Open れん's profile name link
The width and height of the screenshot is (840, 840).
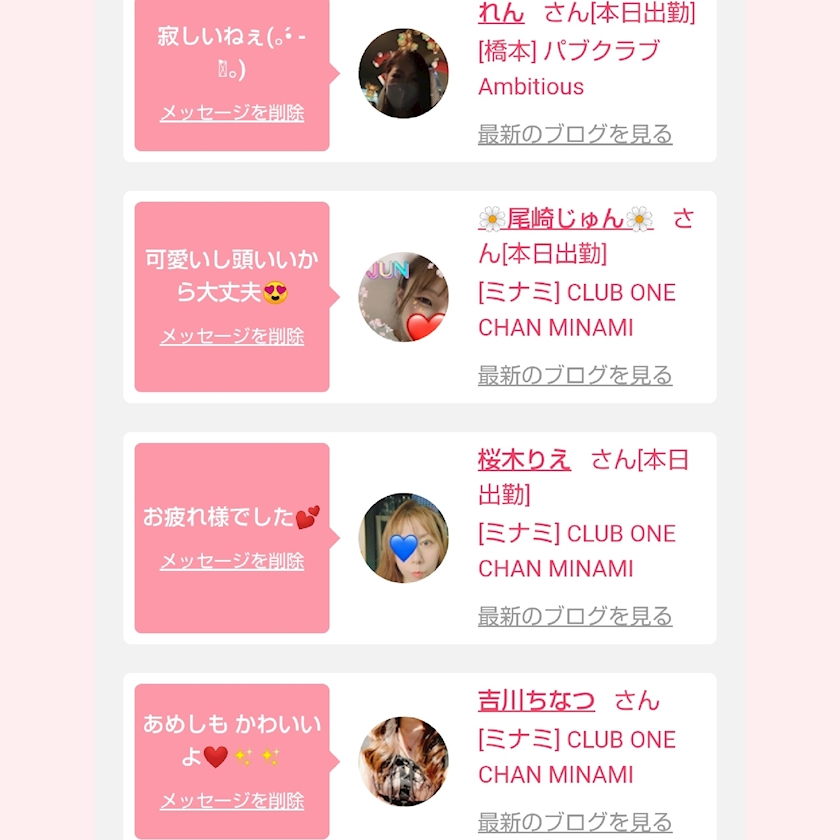[500, 13]
